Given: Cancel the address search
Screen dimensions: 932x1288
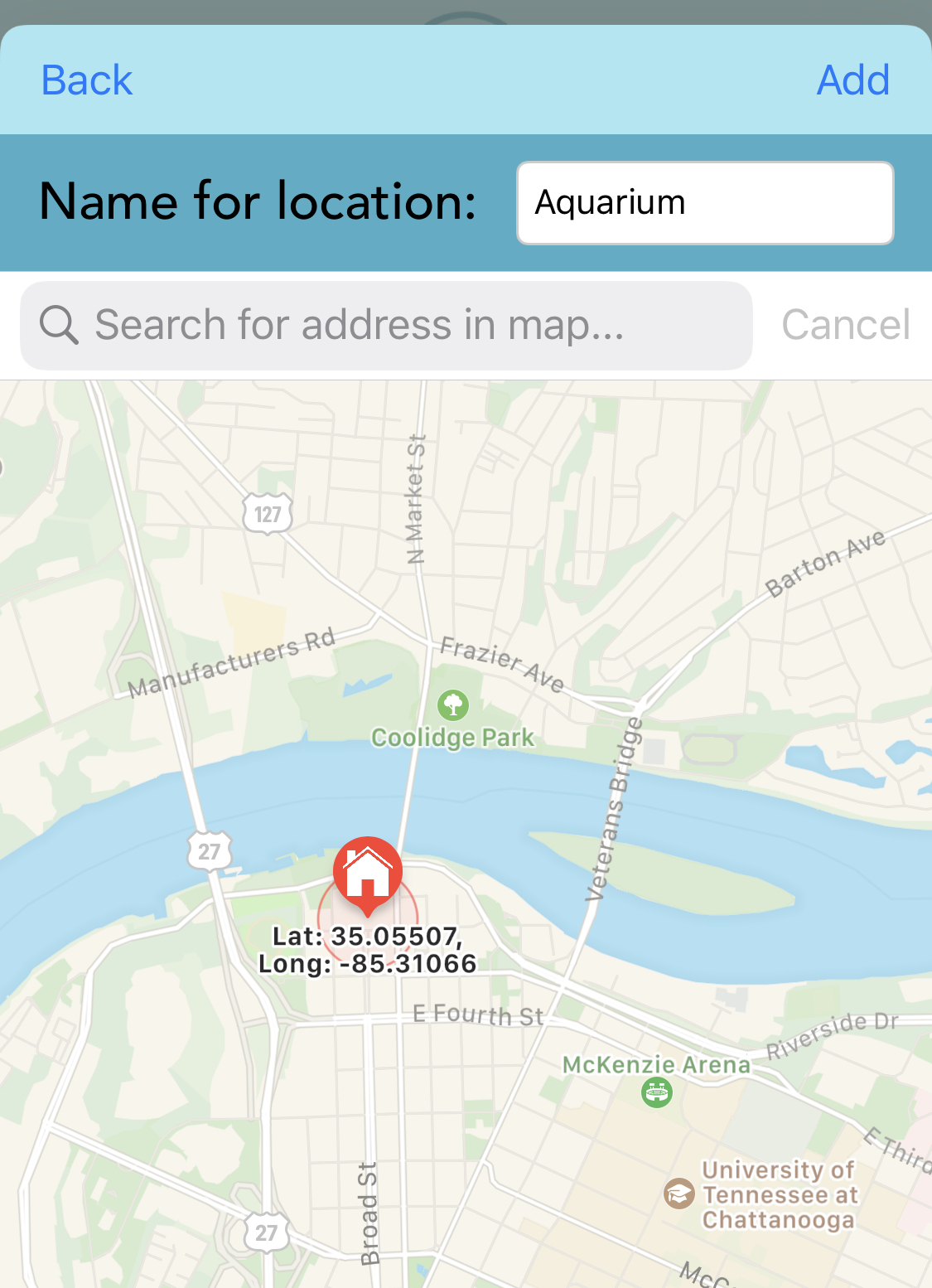Looking at the screenshot, I should [845, 325].
